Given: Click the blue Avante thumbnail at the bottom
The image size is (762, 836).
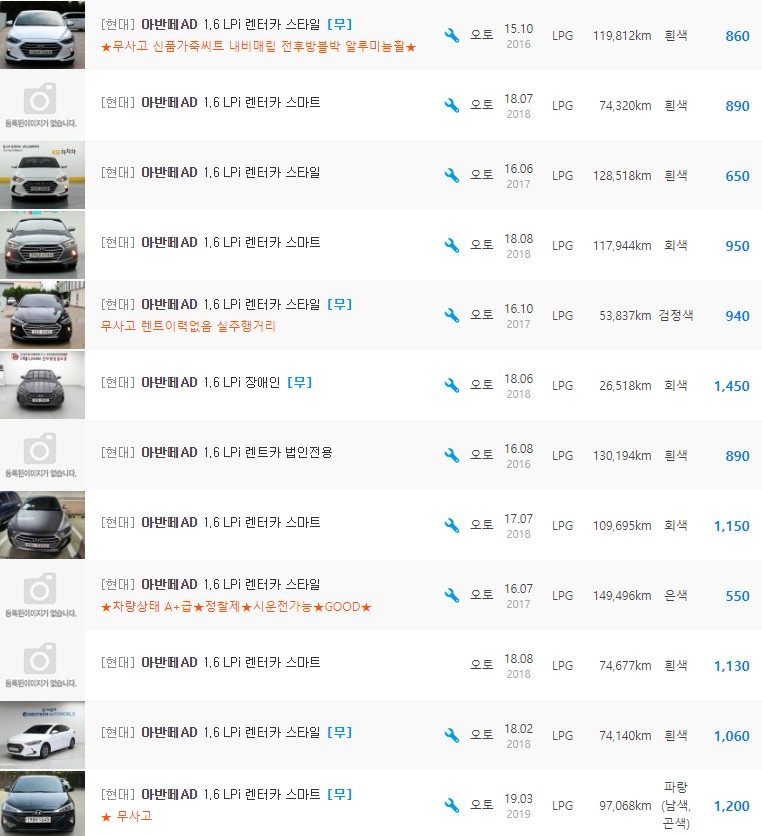Looking at the screenshot, I should [x=42, y=805].
